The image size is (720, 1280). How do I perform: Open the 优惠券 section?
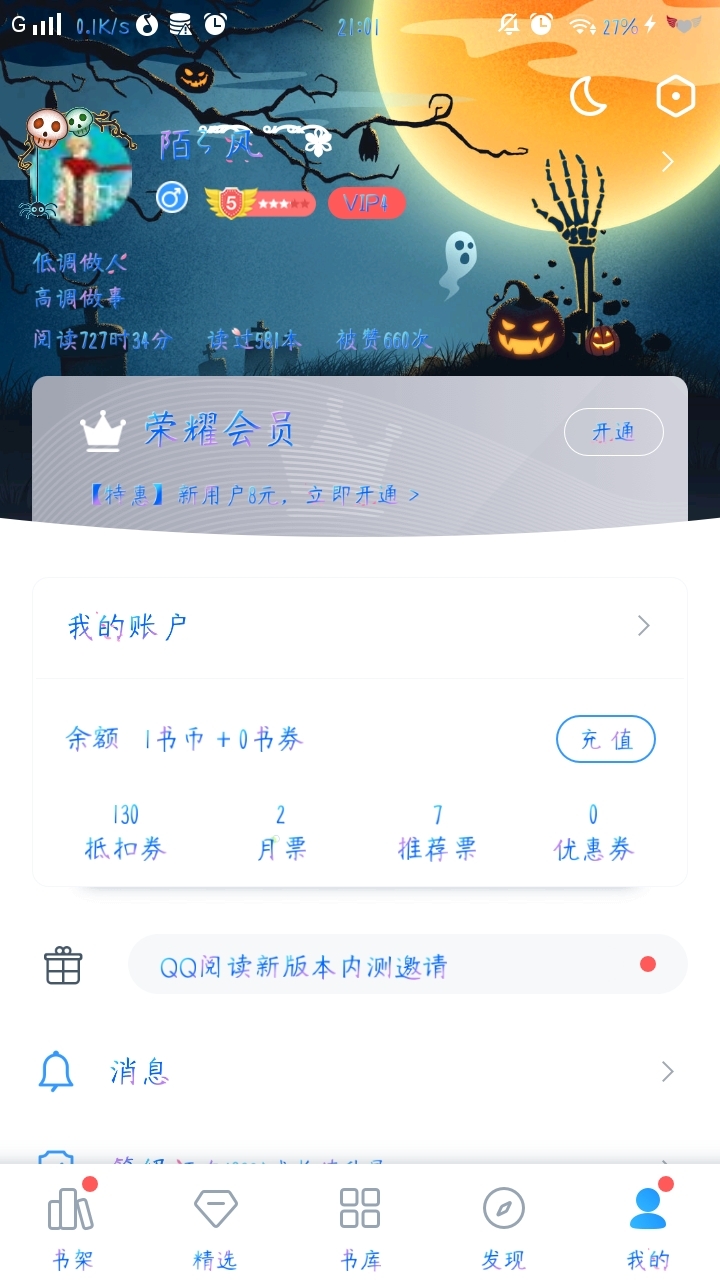click(x=593, y=833)
